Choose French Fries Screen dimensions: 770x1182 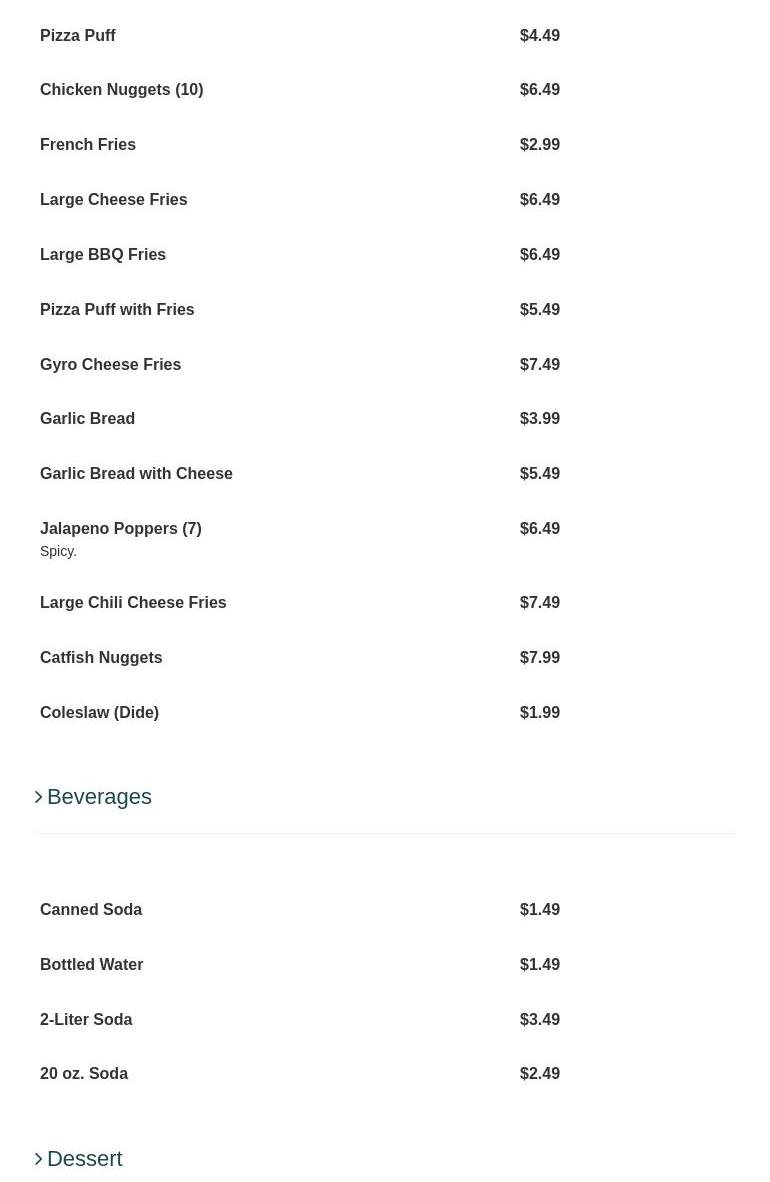pyautogui.click(x=88, y=145)
